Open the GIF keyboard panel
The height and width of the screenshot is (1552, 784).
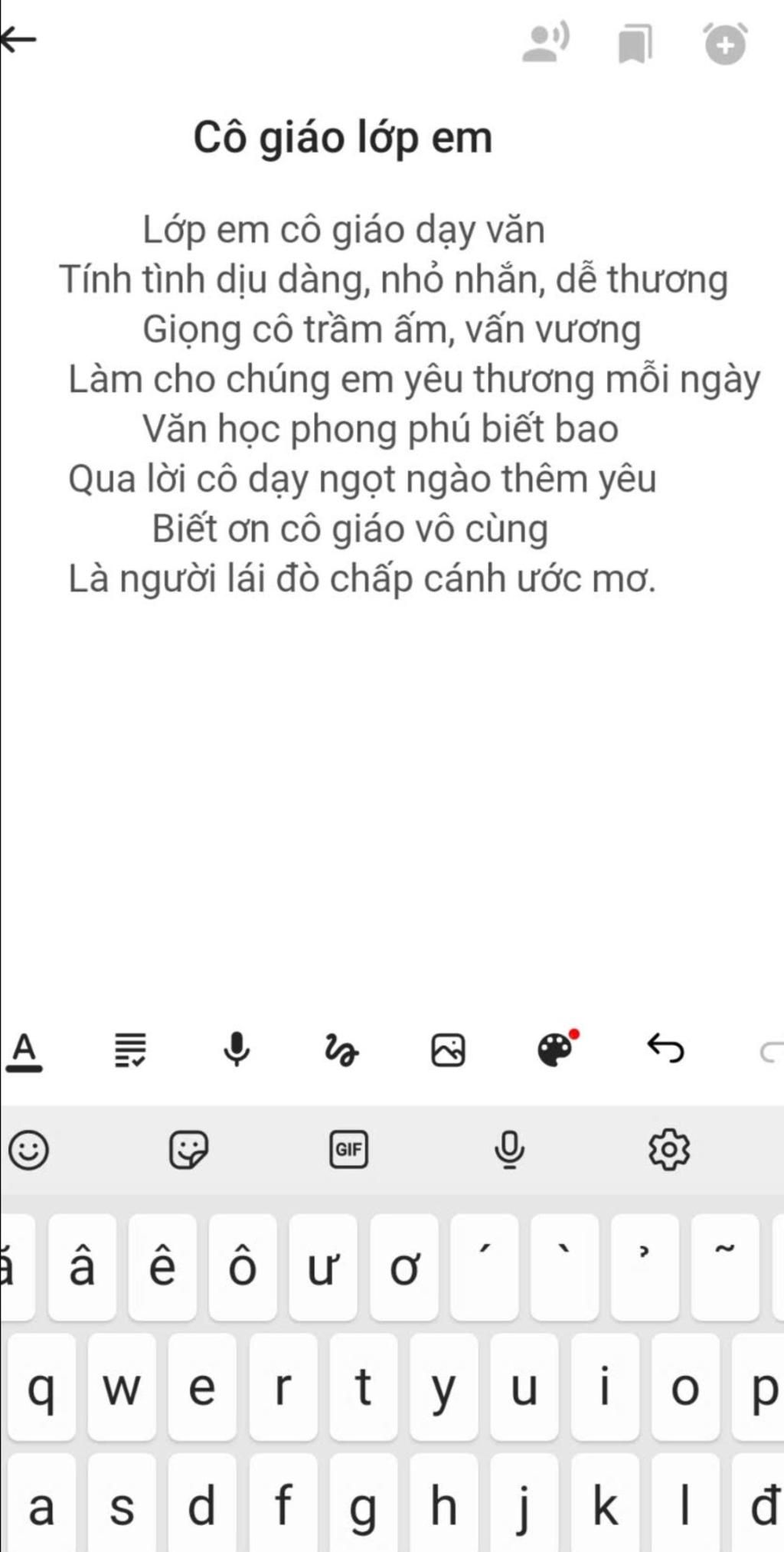click(x=348, y=1149)
